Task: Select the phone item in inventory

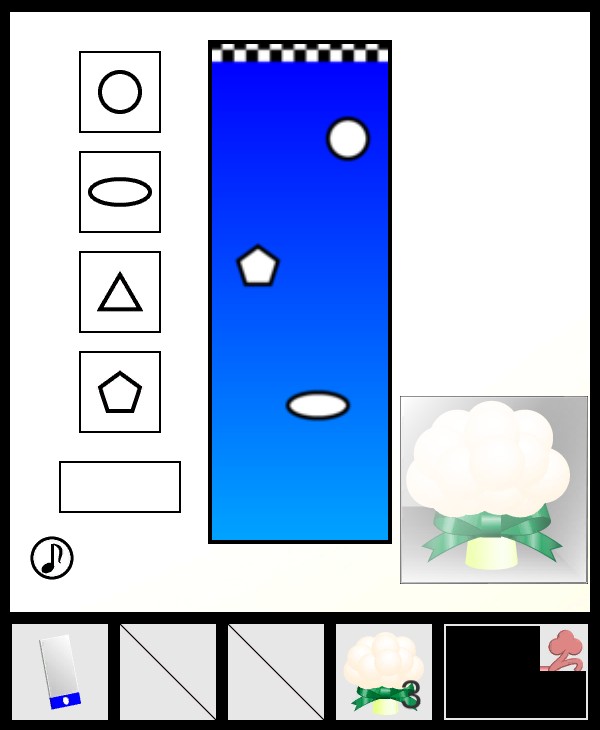Action: pyautogui.click(x=60, y=672)
